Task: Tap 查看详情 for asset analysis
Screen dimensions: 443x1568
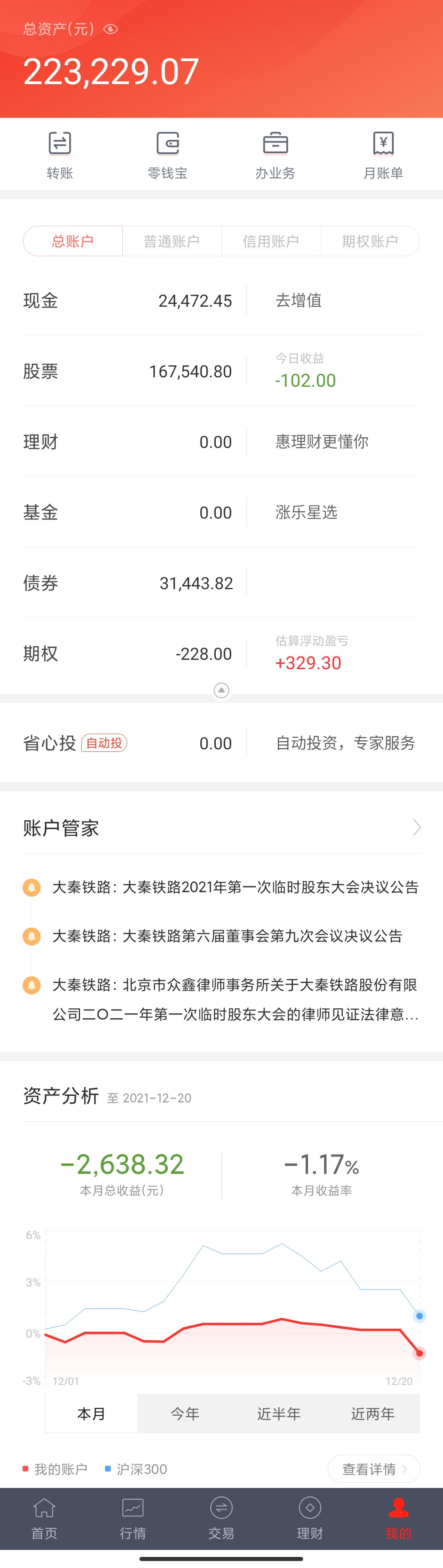Action: coord(374,1469)
